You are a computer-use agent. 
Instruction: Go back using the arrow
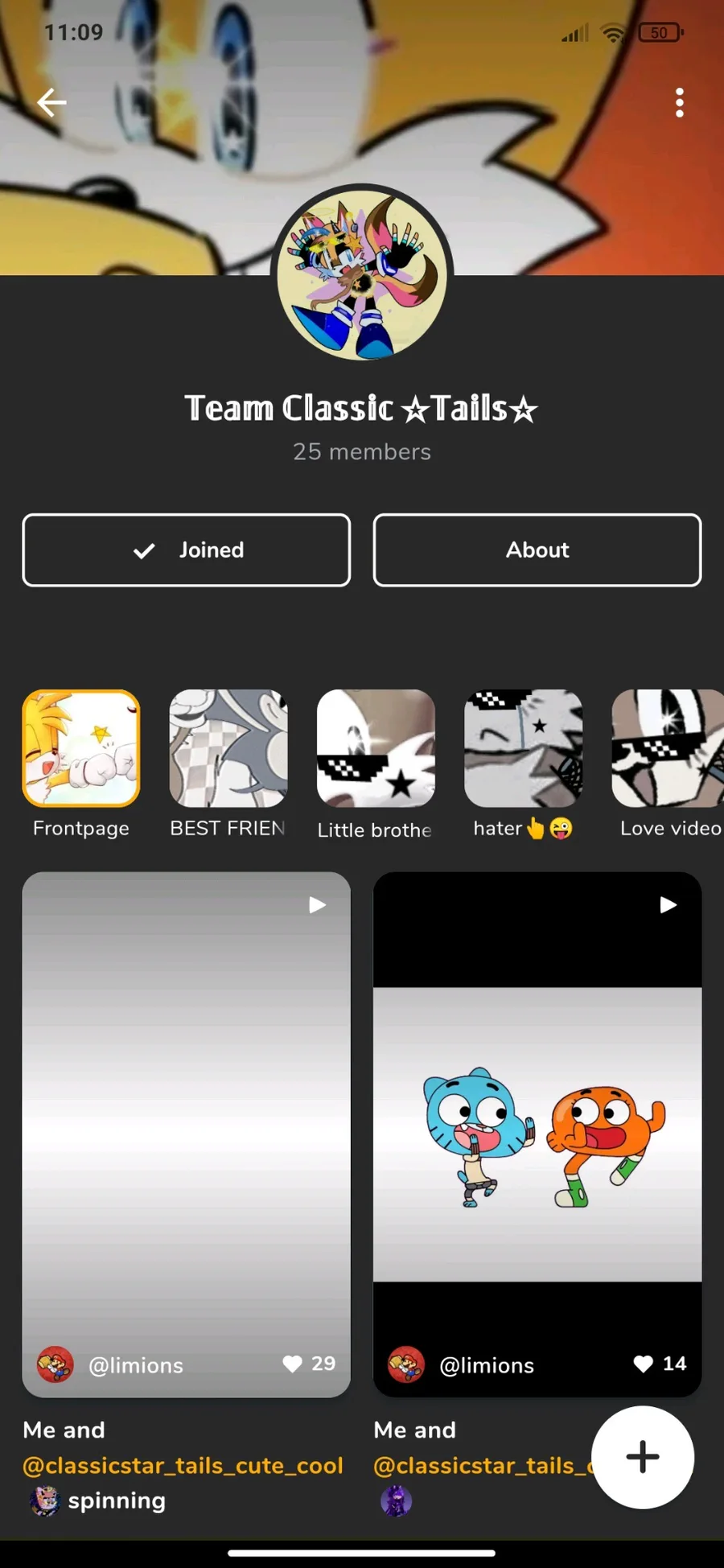[51, 102]
